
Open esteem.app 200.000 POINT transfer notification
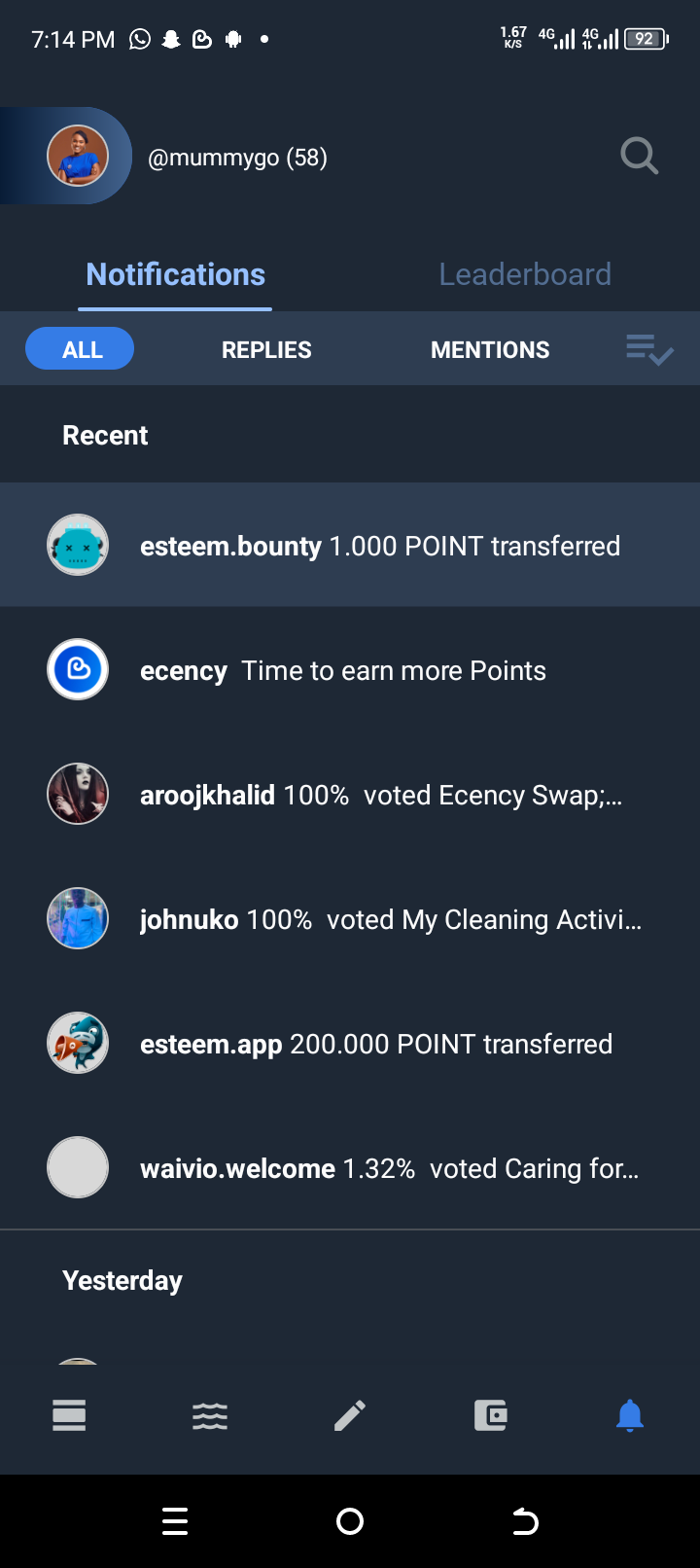[350, 1043]
